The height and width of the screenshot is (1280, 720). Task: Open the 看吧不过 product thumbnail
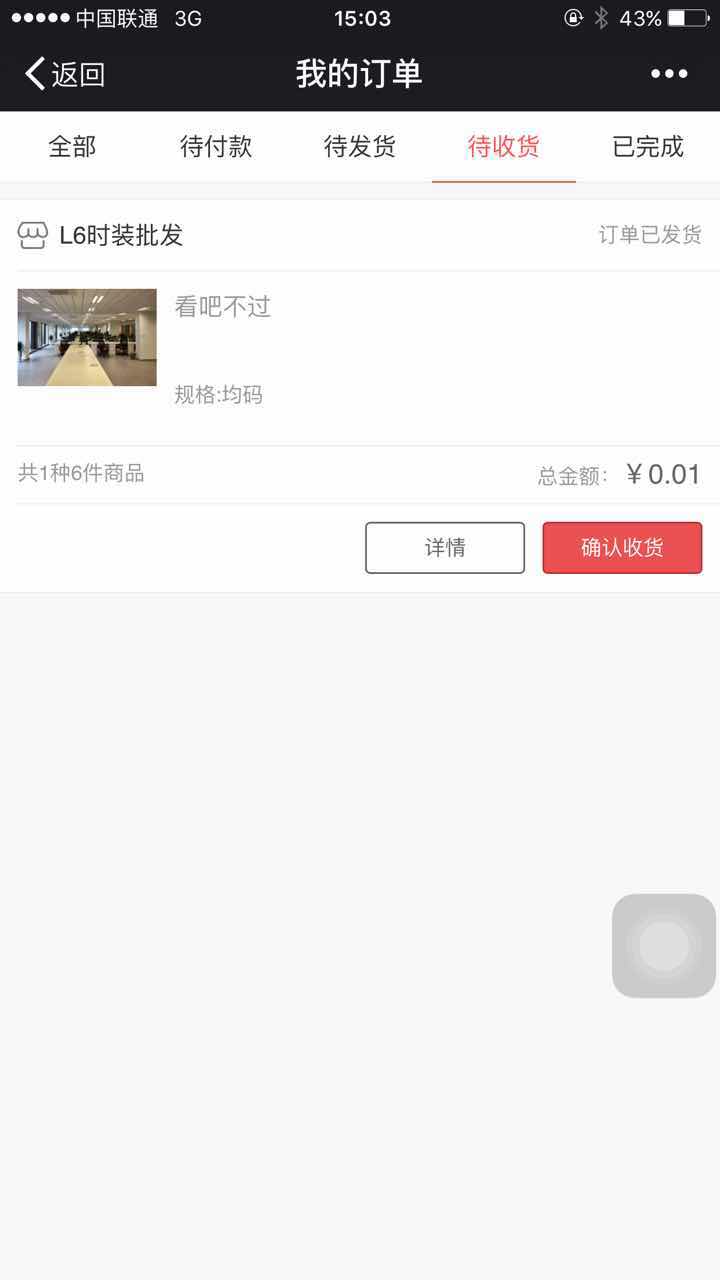pyautogui.click(x=87, y=337)
